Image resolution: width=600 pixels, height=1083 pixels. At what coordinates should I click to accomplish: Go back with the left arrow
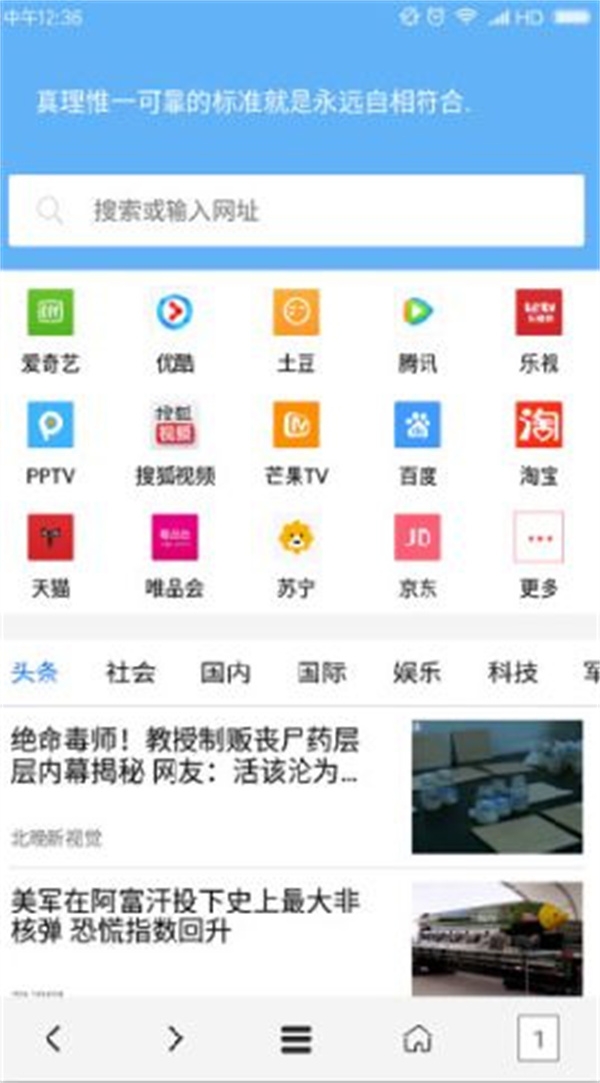click(x=54, y=1039)
